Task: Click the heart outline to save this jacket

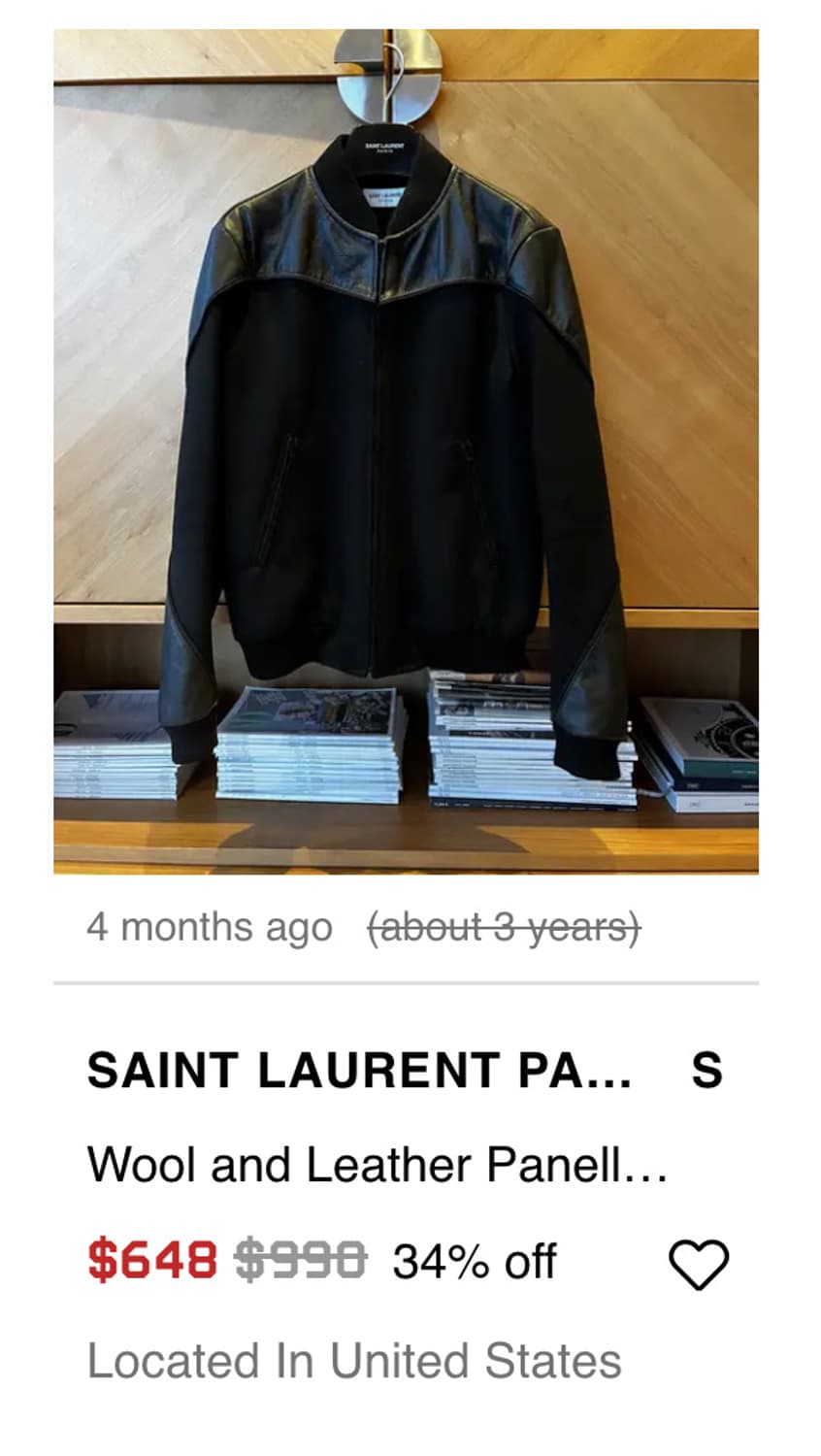Action: pyautogui.click(x=701, y=1263)
